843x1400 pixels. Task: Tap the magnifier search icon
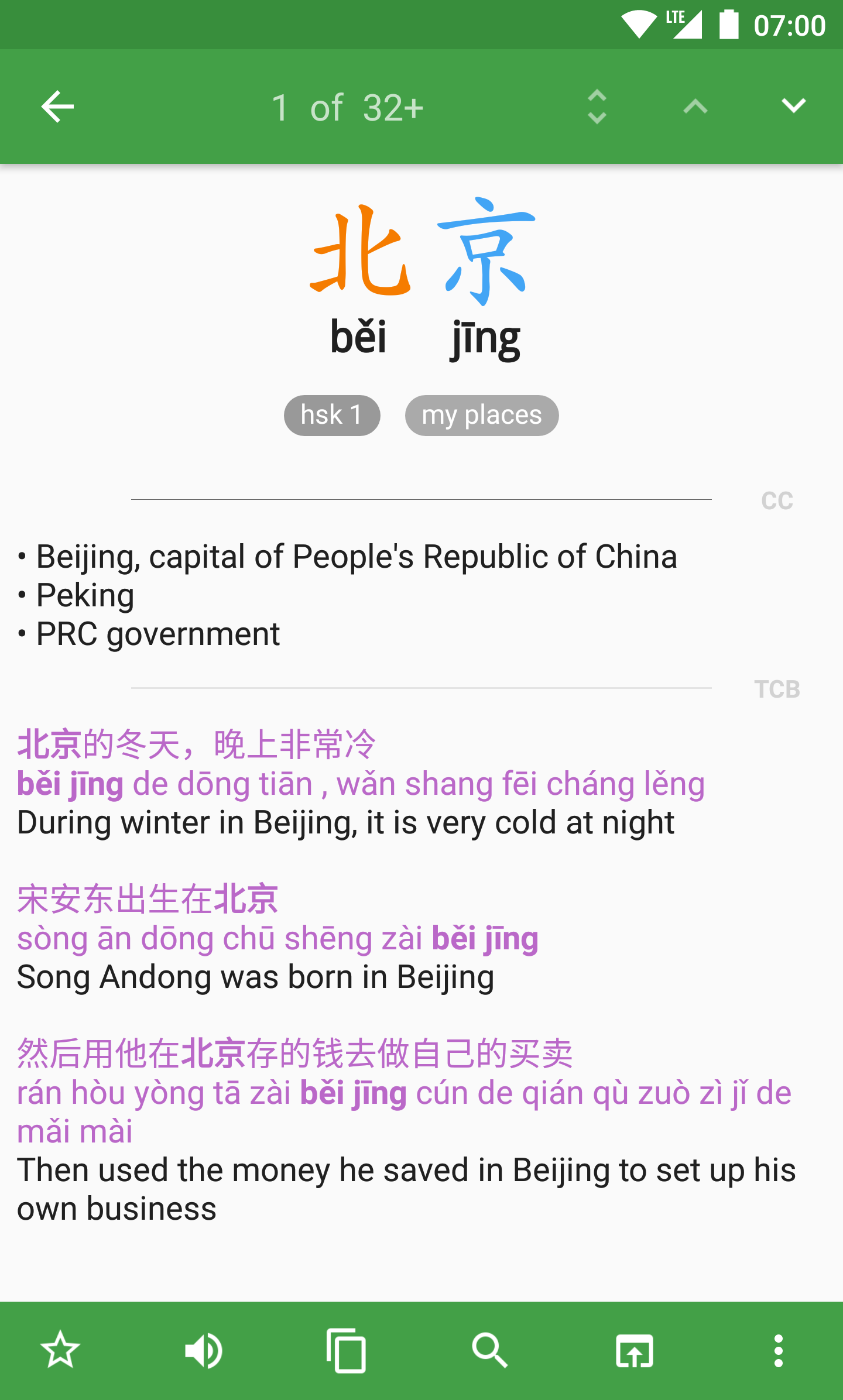click(490, 1351)
